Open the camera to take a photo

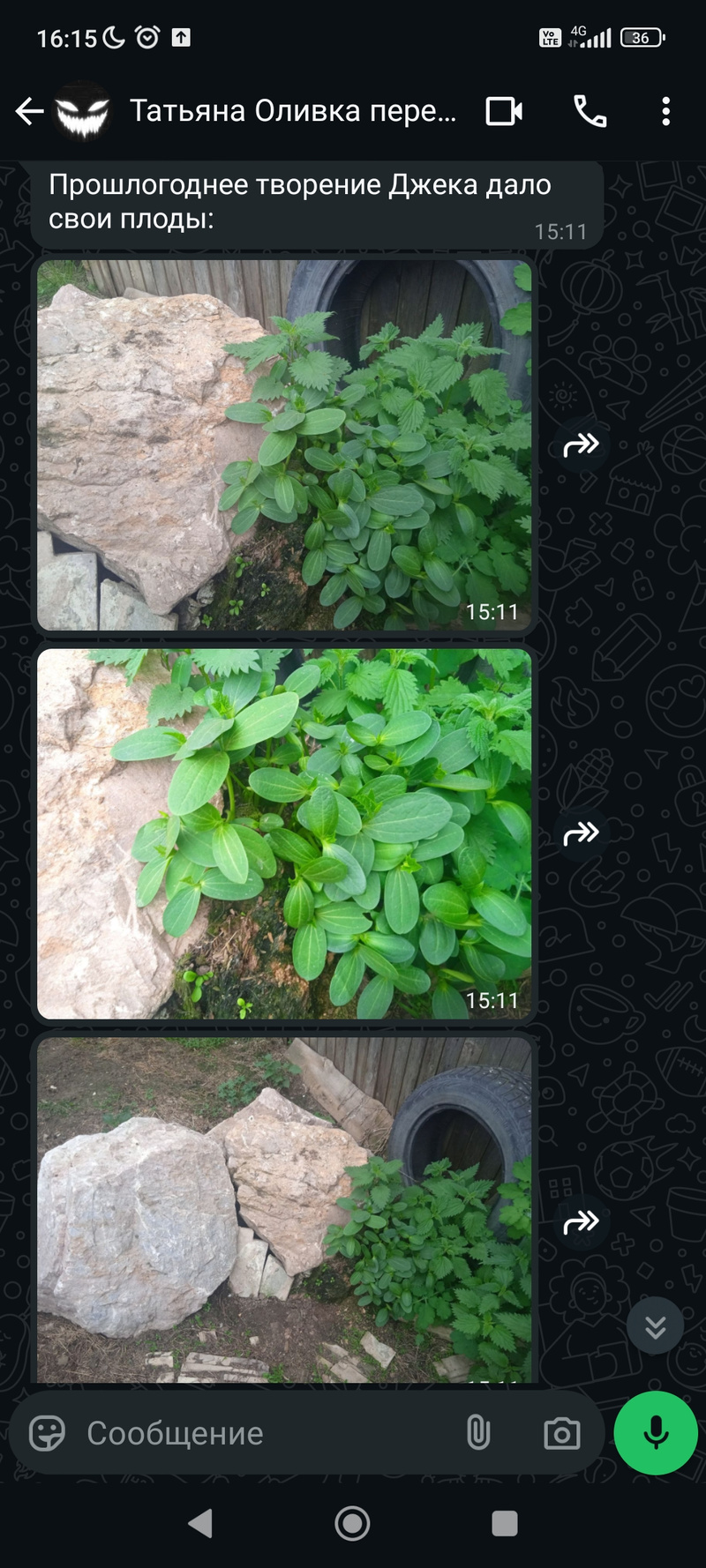coord(561,1433)
